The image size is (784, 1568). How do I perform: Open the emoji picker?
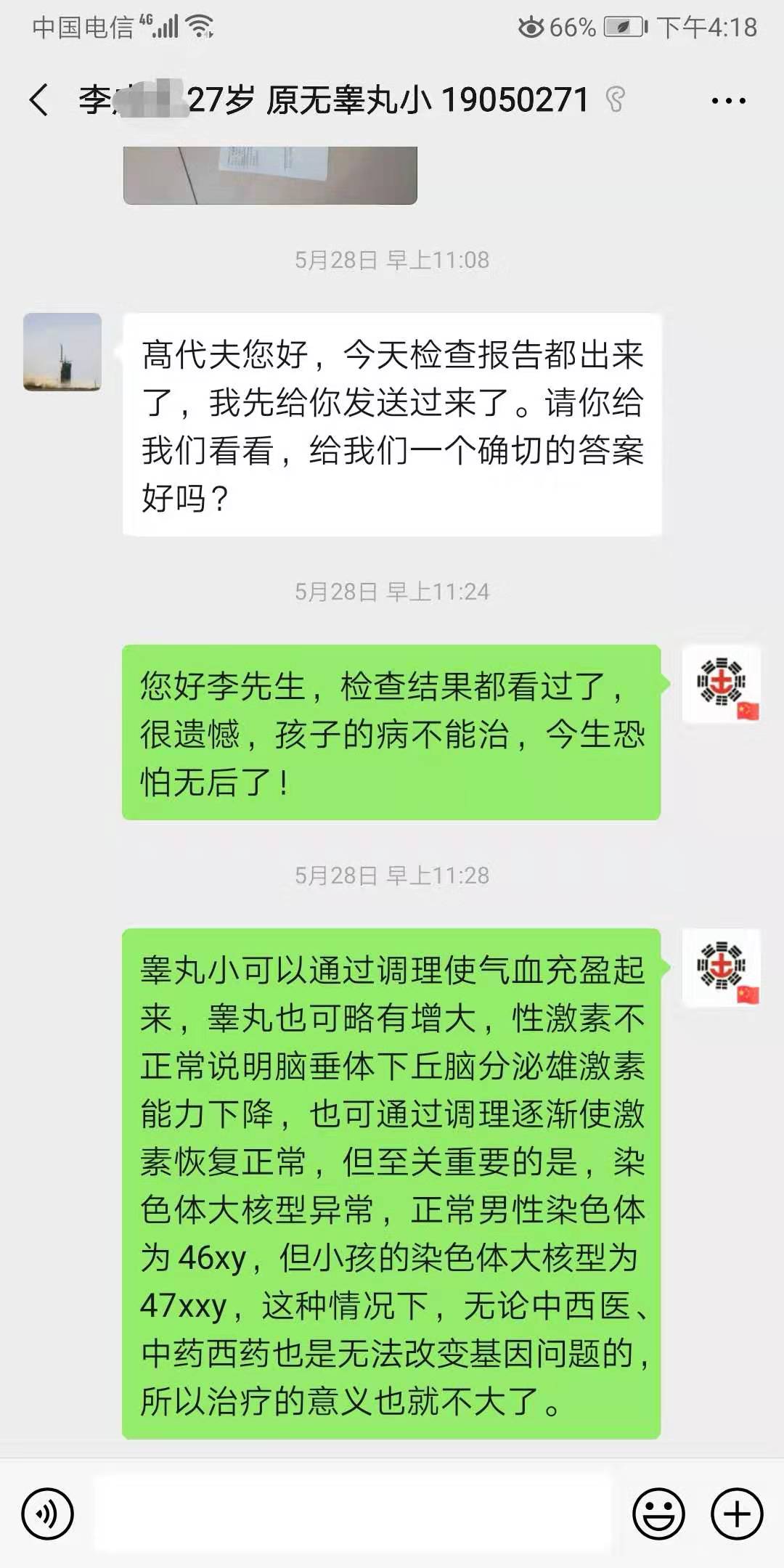(x=659, y=1514)
